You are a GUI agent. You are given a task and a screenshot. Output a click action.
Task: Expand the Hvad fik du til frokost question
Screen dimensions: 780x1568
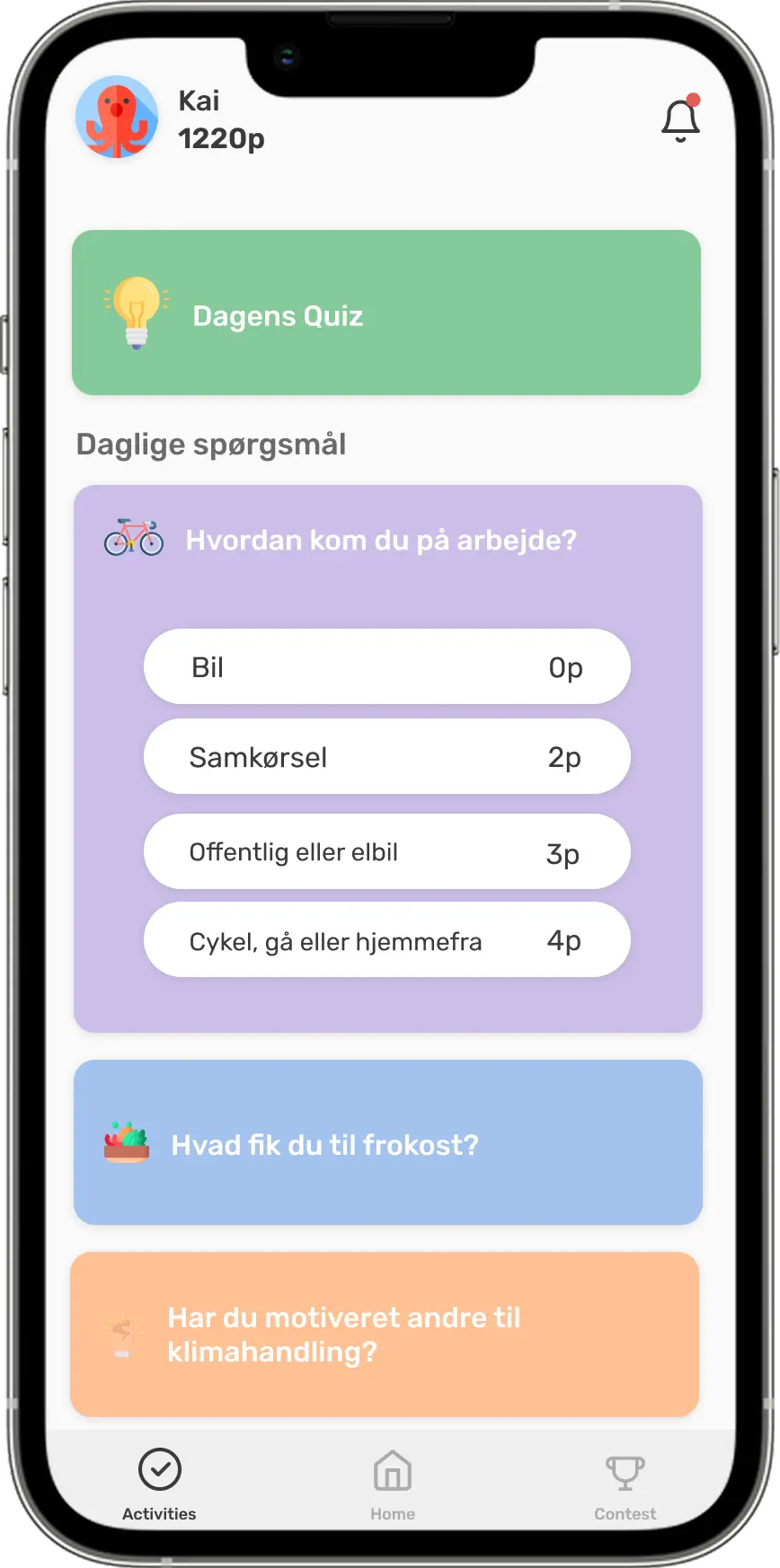387,1142
